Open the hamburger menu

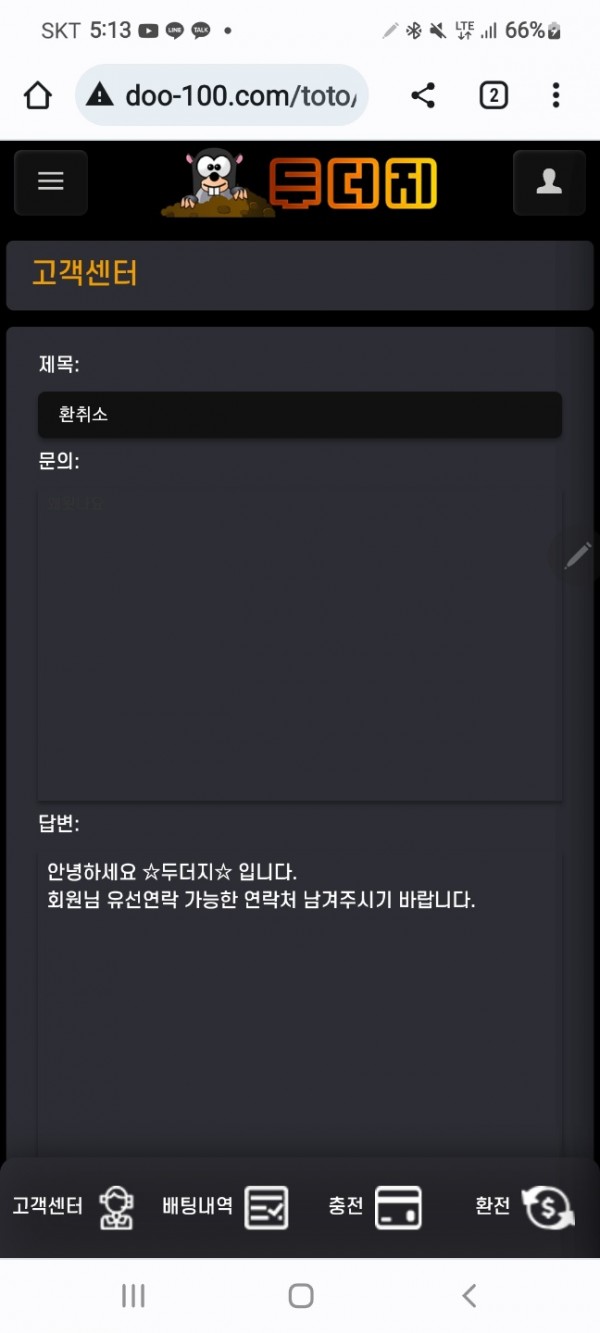click(x=50, y=182)
